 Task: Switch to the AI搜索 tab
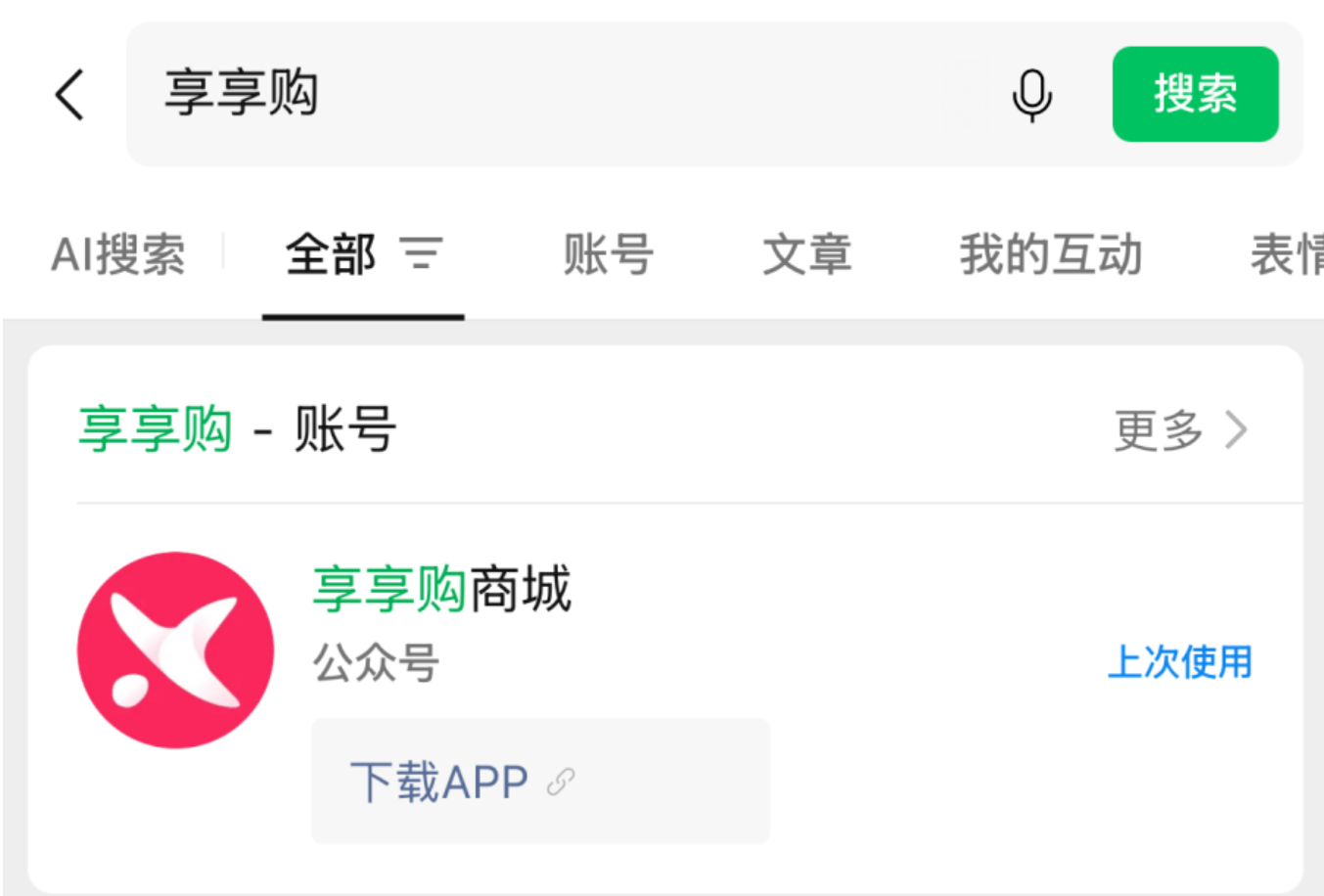coord(117,255)
